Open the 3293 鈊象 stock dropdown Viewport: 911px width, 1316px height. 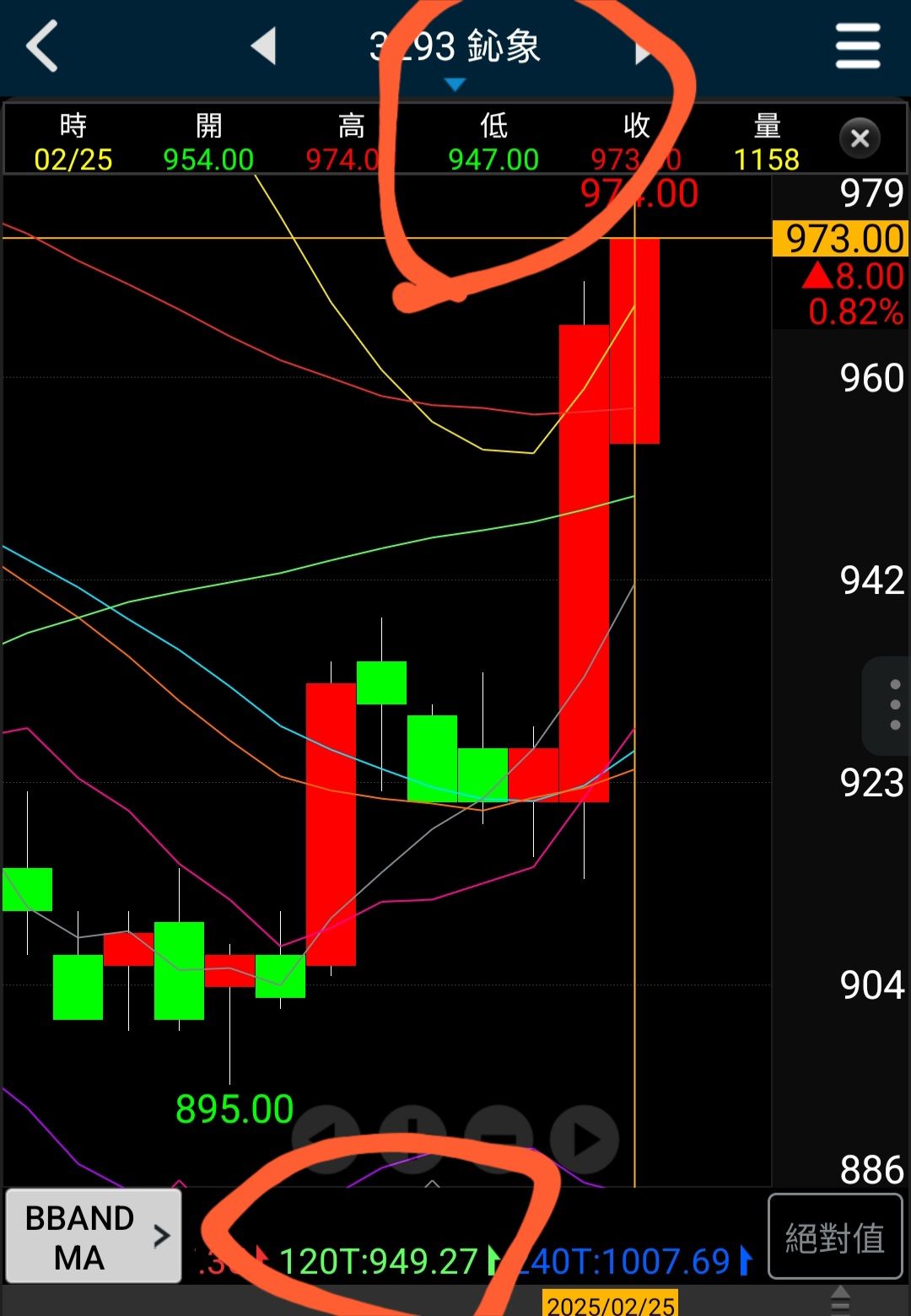pyautogui.click(x=455, y=52)
